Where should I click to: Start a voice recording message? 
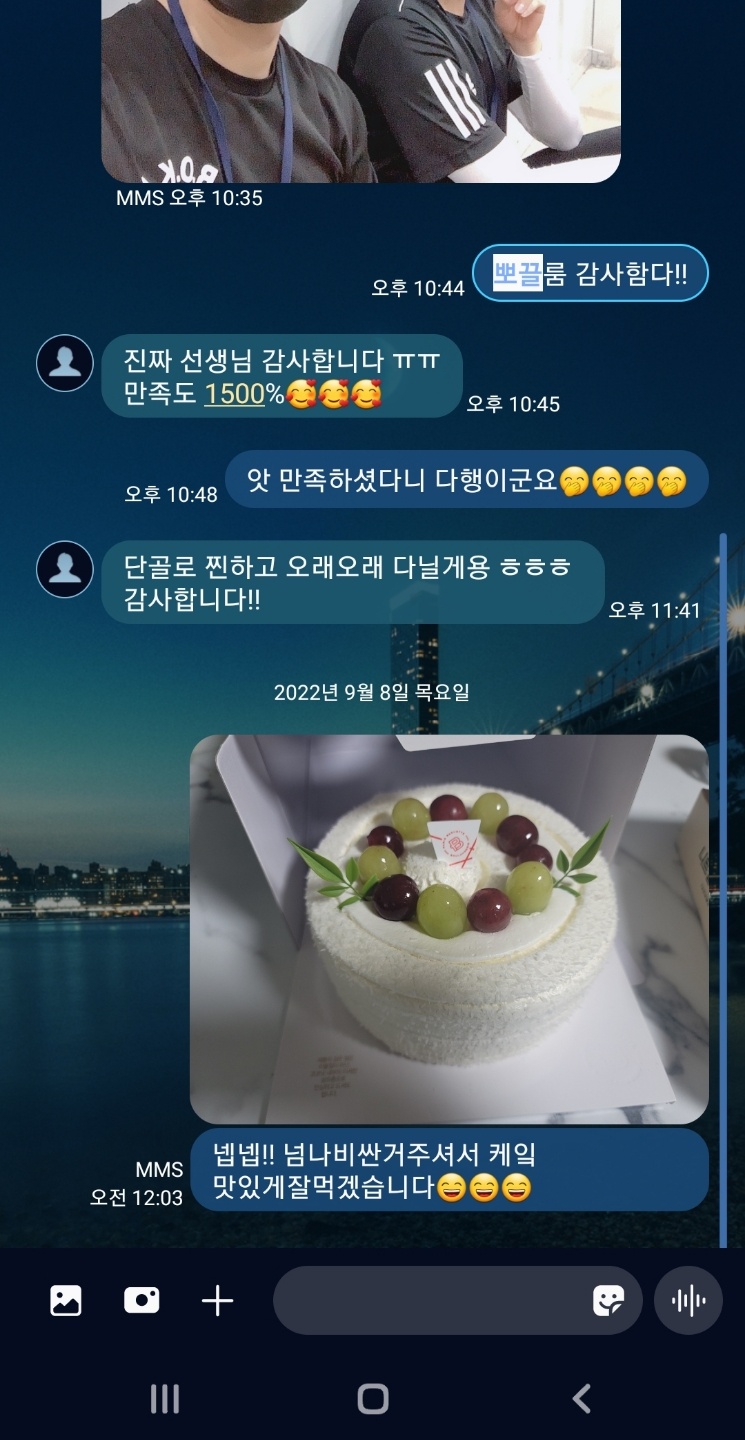(x=688, y=1300)
